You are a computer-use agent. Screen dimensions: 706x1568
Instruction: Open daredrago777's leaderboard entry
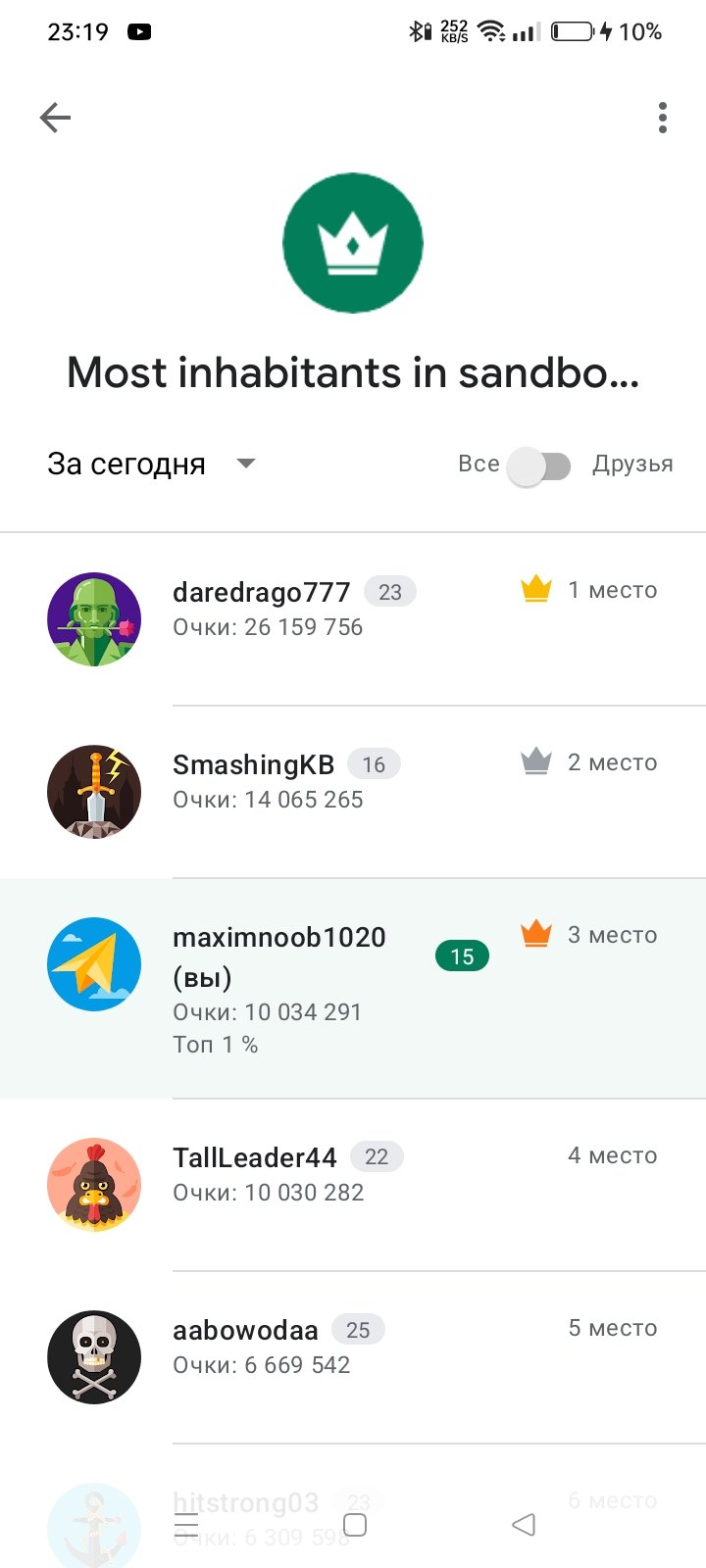point(353,619)
